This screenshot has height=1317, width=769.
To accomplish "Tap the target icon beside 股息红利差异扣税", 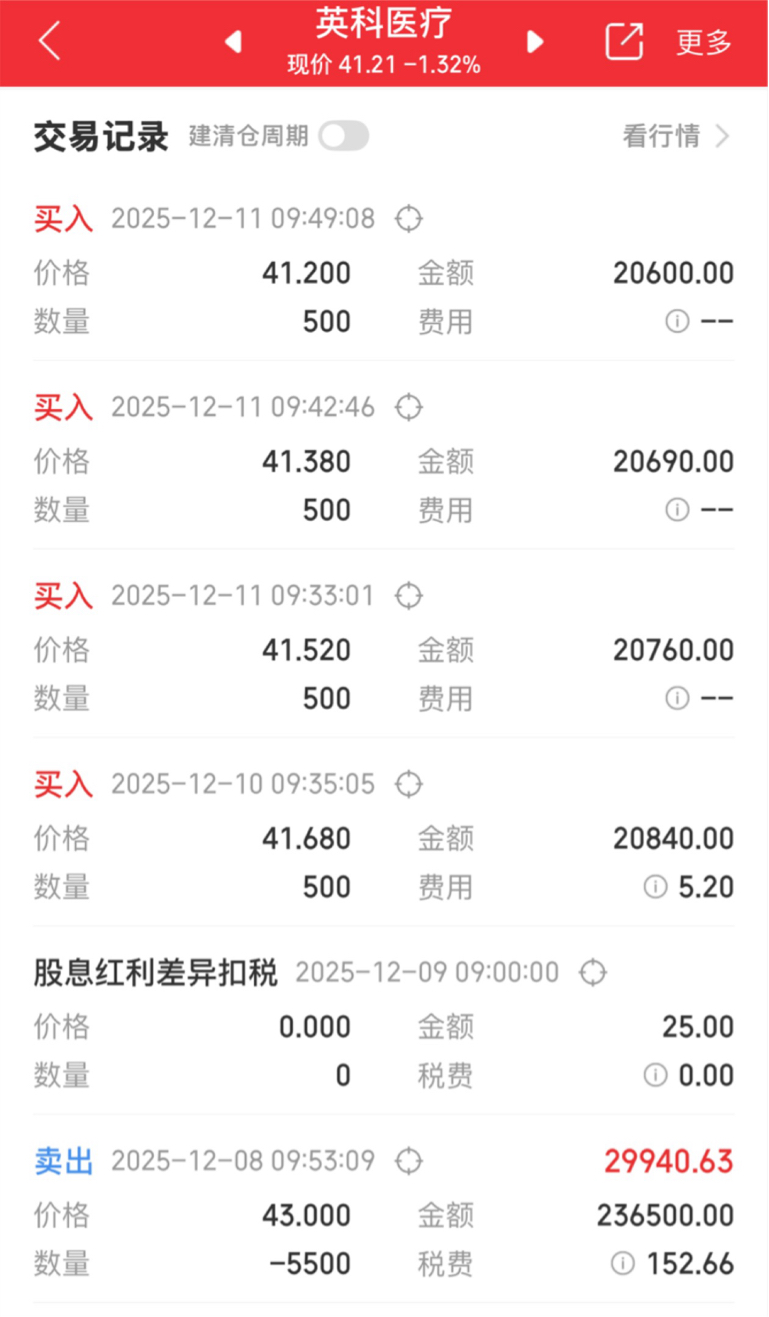I will click(x=593, y=972).
